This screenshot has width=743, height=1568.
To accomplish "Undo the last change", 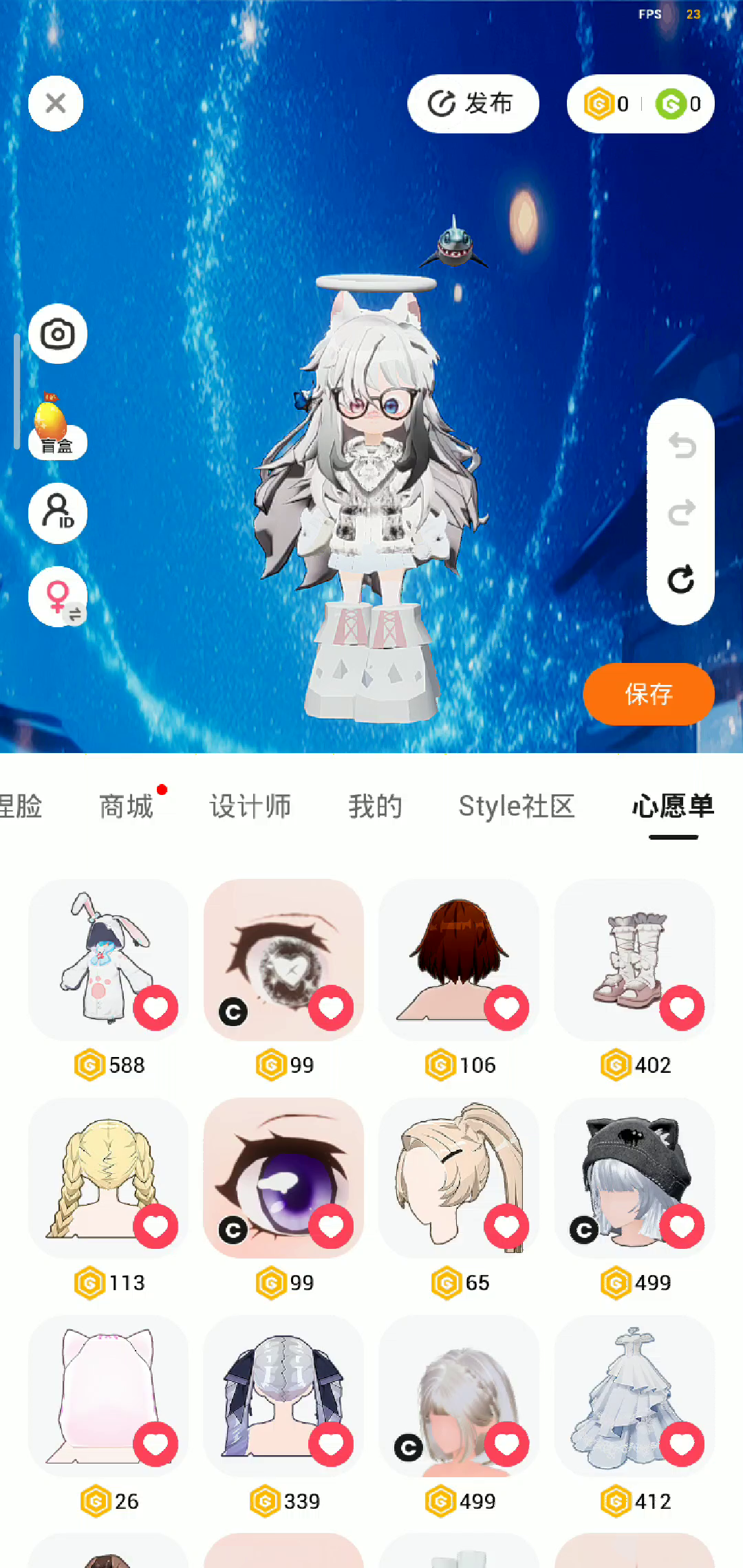I will [681, 446].
